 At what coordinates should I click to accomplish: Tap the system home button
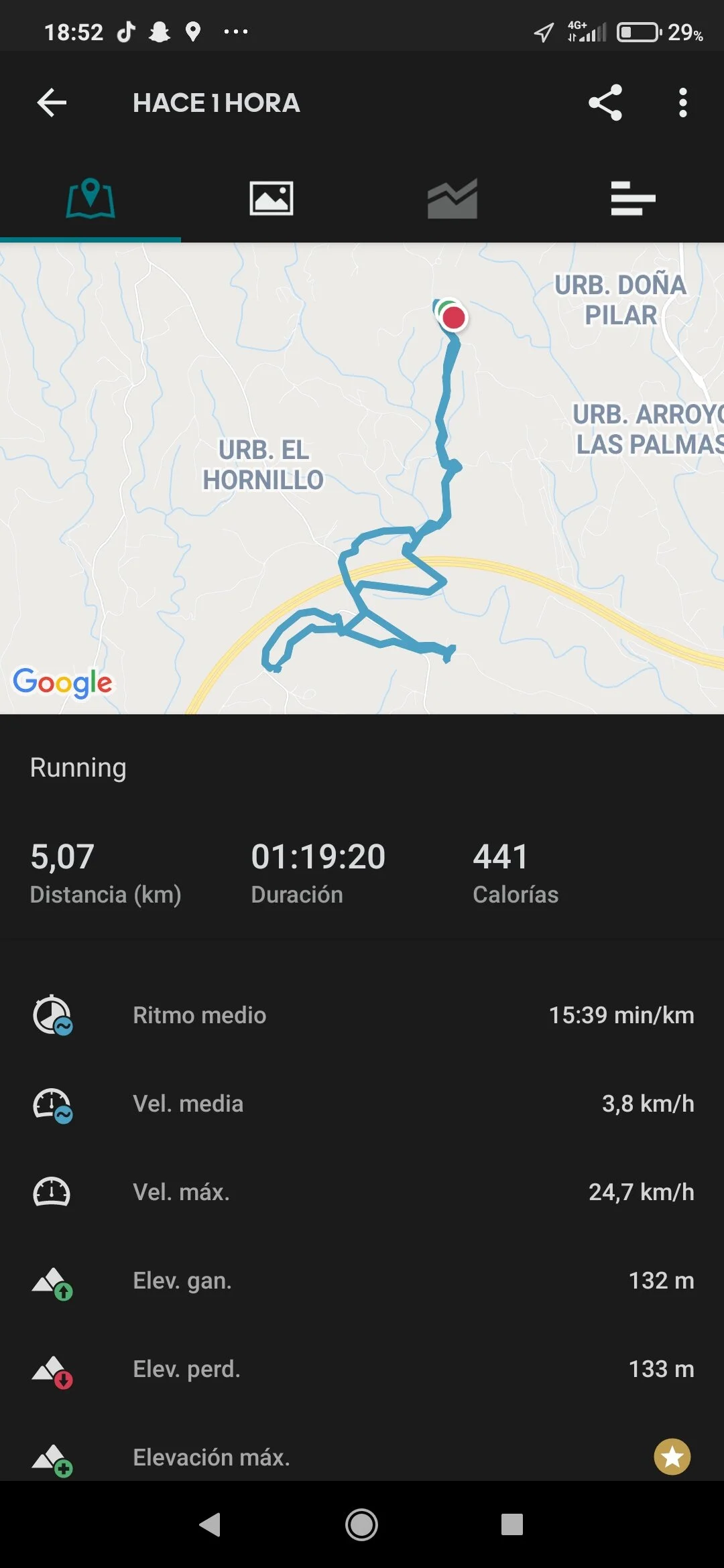361,1525
